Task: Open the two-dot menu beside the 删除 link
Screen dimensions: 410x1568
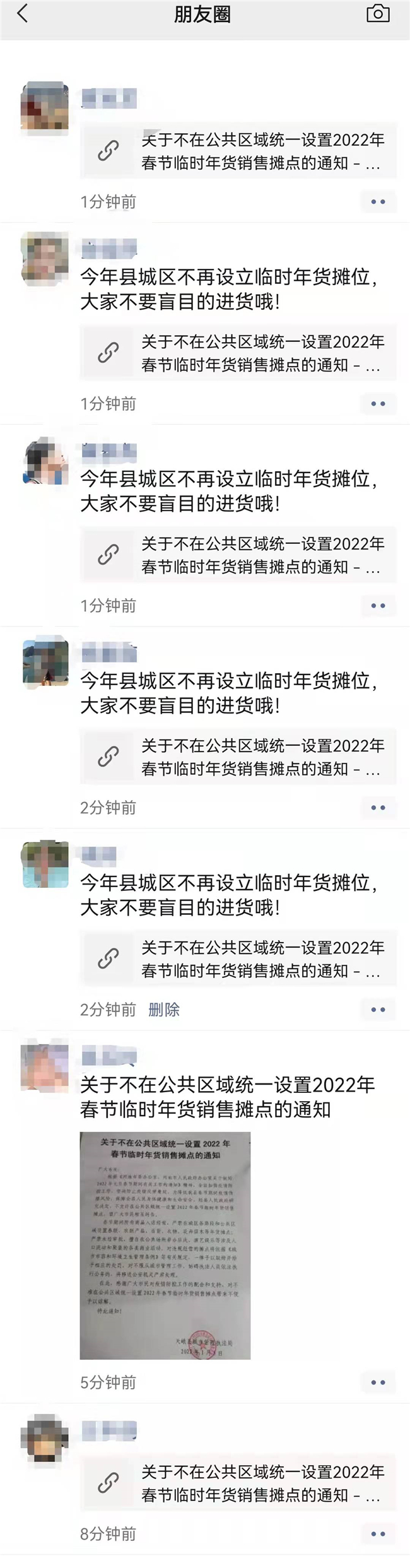Action: pyautogui.click(x=378, y=1010)
